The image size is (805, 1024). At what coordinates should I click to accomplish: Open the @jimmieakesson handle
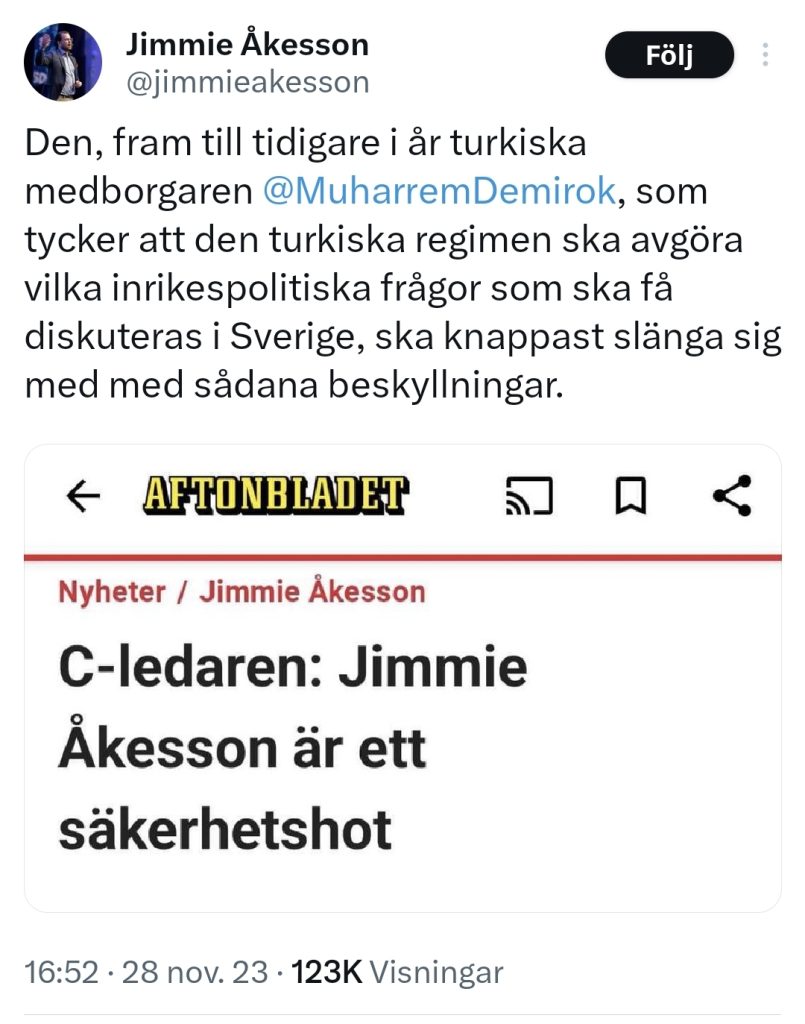(246, 82)
